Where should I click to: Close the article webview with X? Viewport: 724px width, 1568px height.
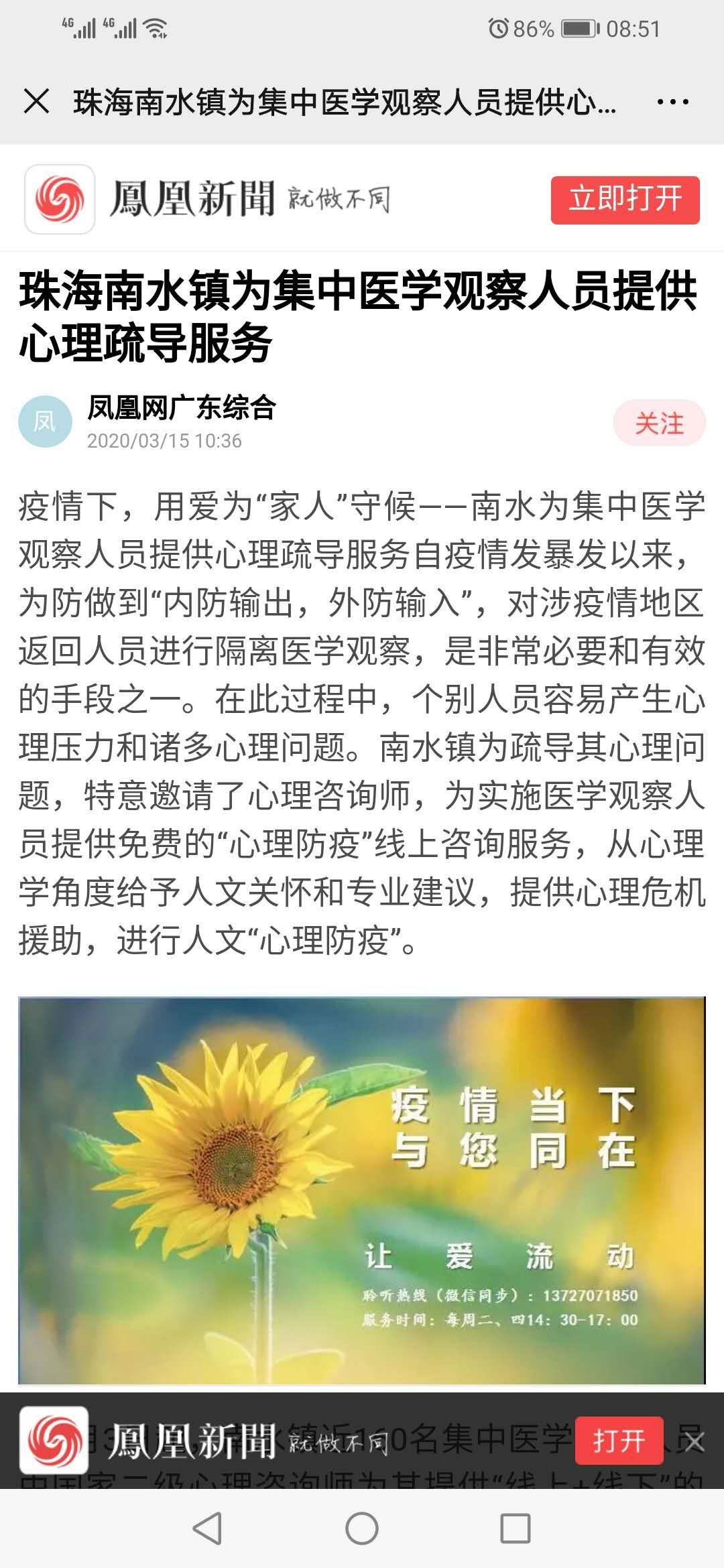pos(37,102)
